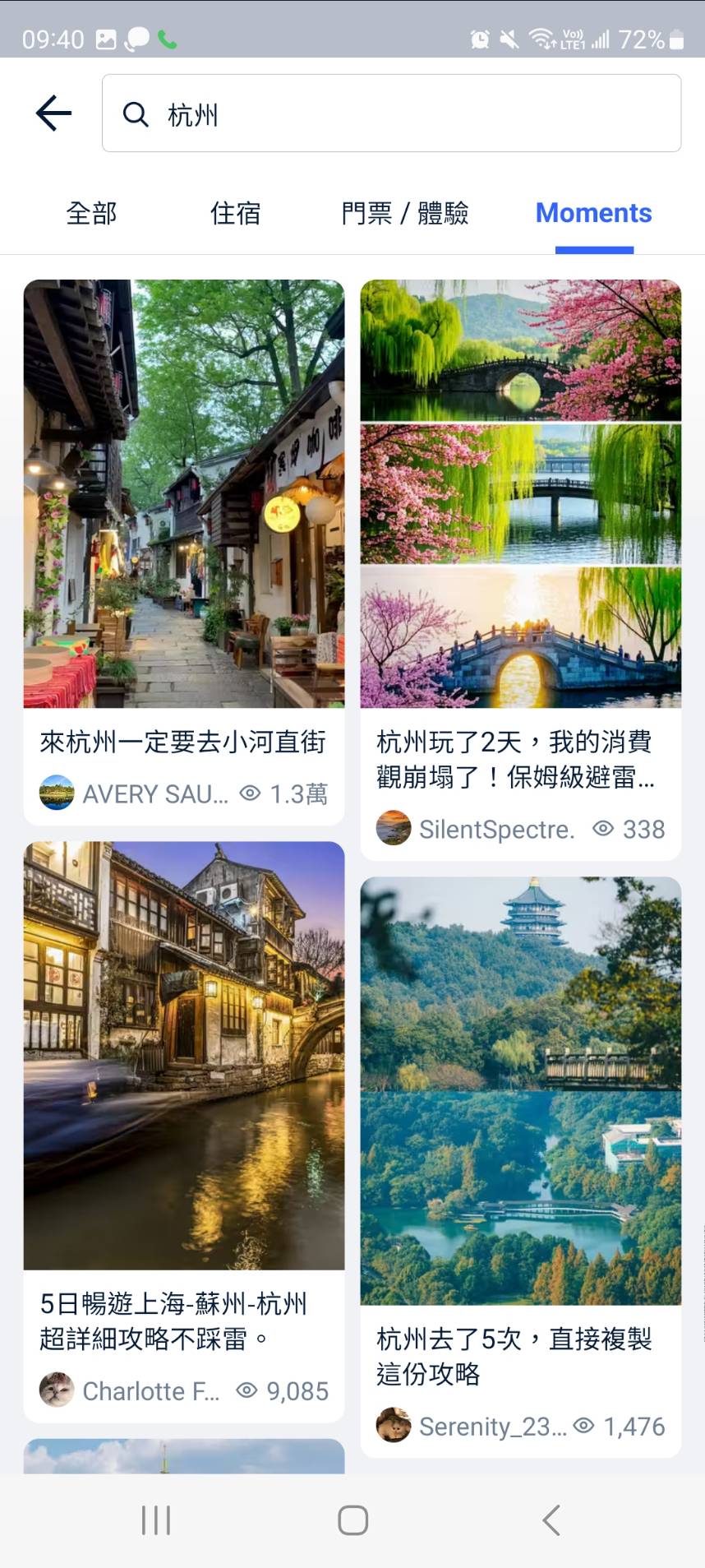Tap SilentSpectre's profile avatar
705x1568 pixels.
[394, 829]
